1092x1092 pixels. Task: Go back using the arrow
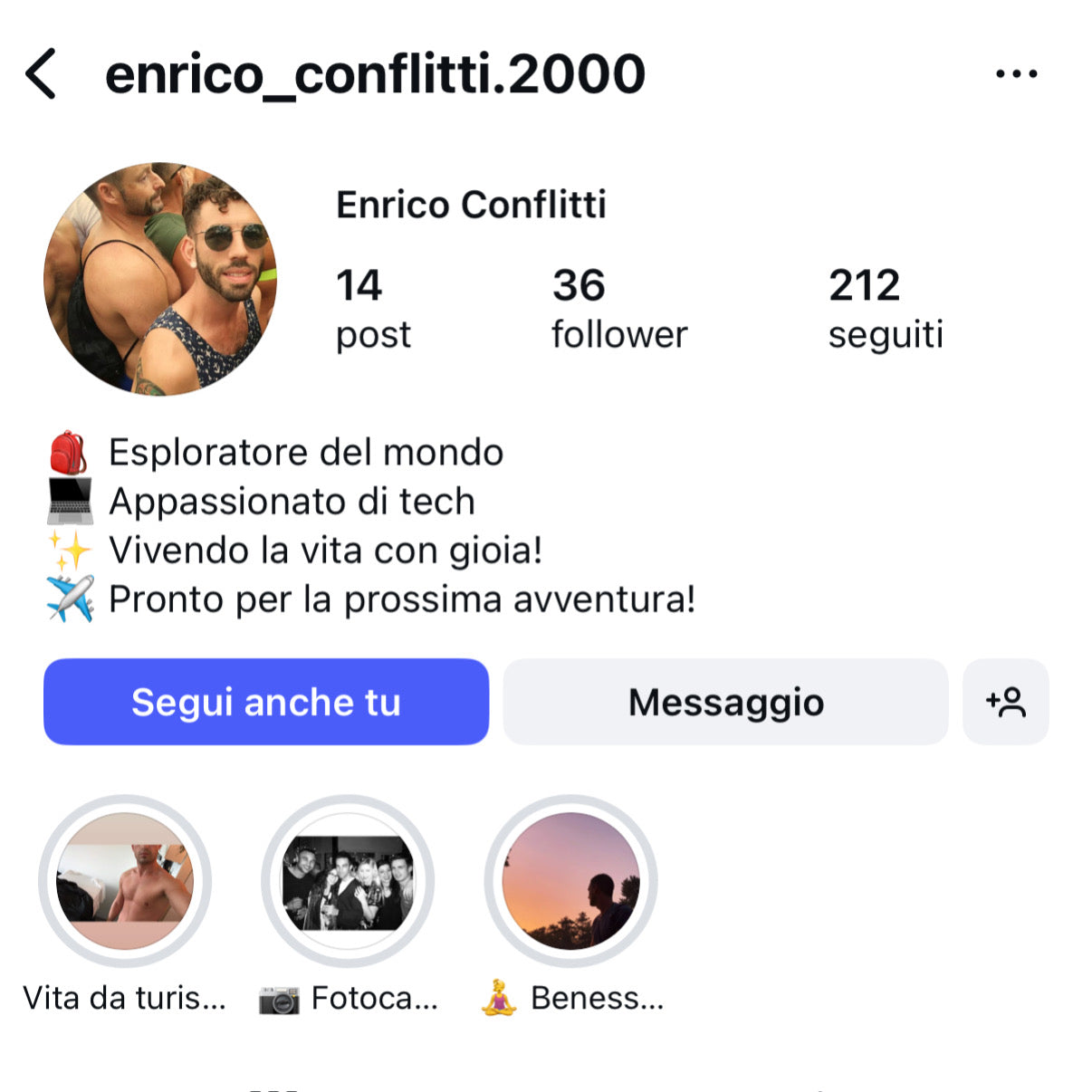41,74
